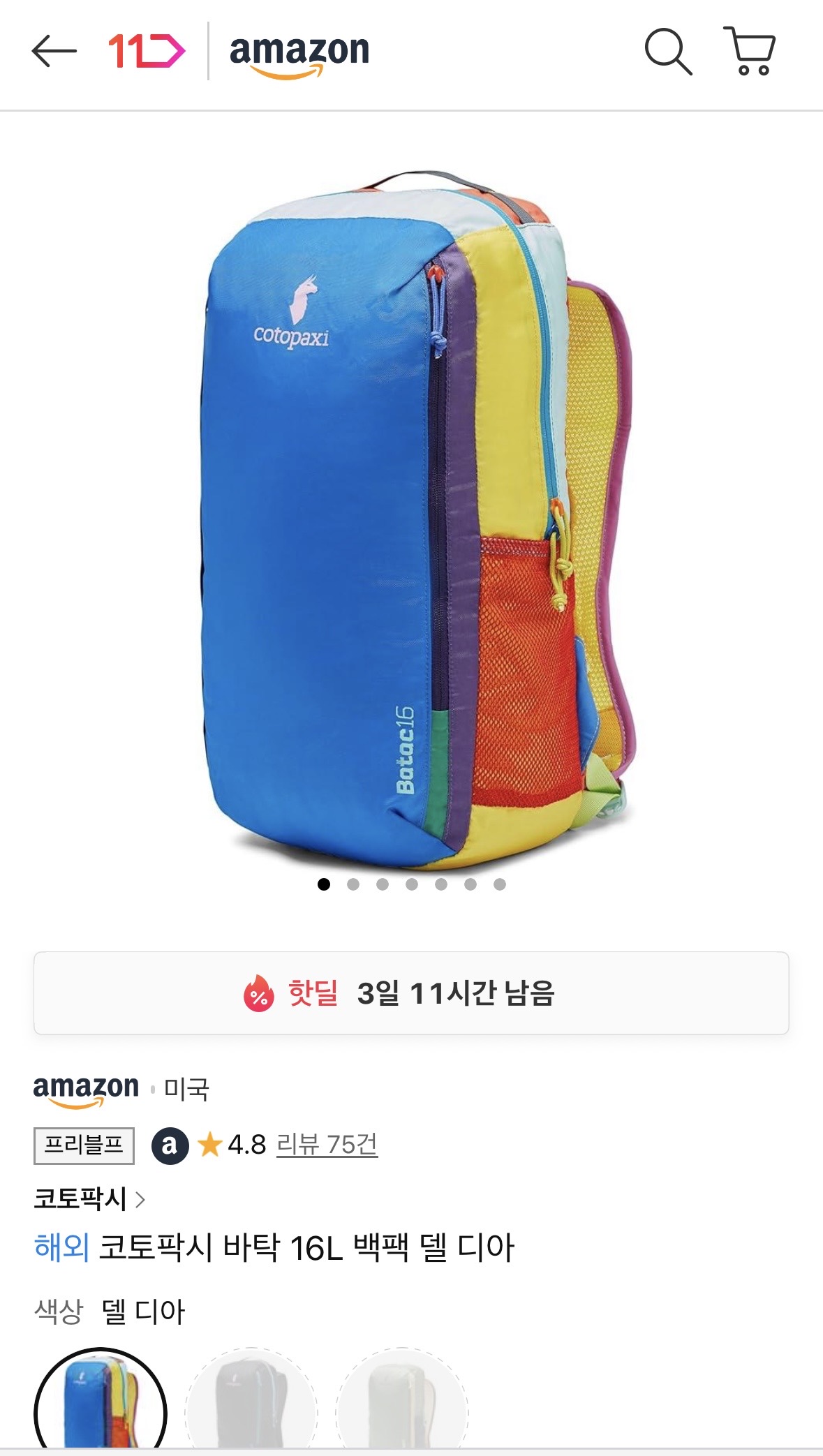Viewport: 823px width, 1456px height.
Task: Open the search magnifier
Action: pyautogui.click(x=668, y=51)
